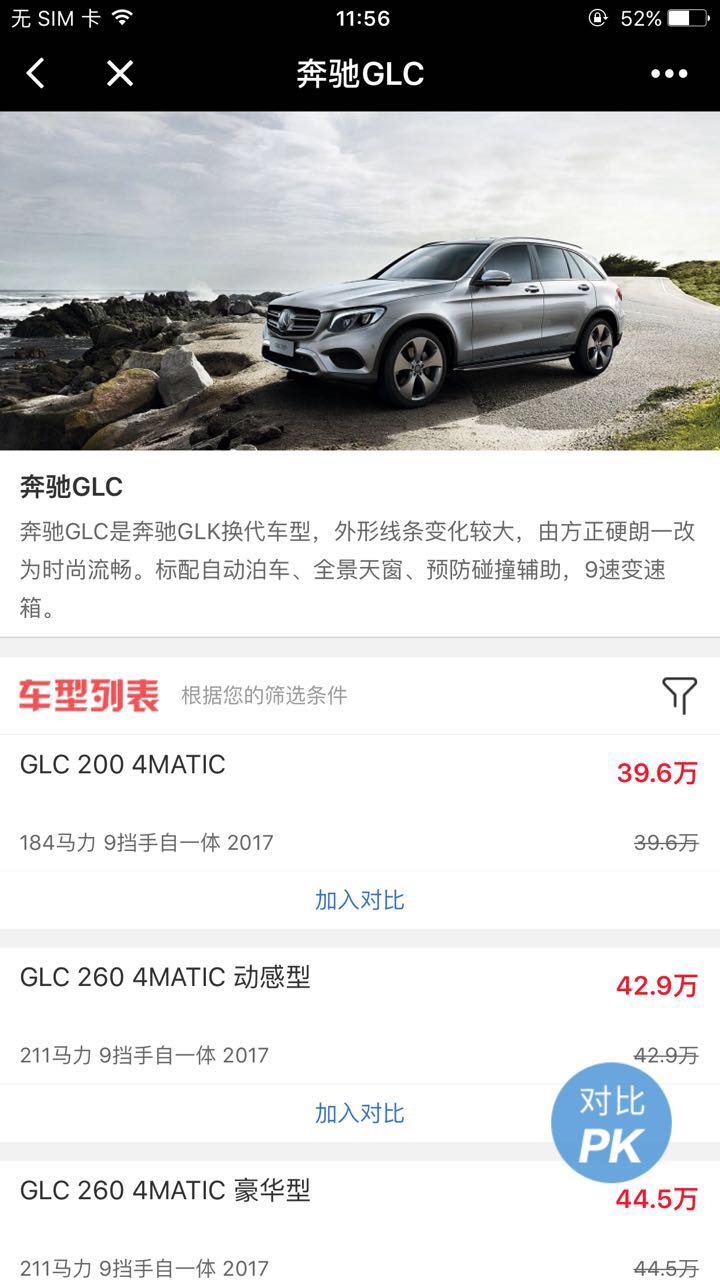Tap the 奔驰GLC banner photo
Viewport: 720px width, 1280px height.
coord(360,280)
